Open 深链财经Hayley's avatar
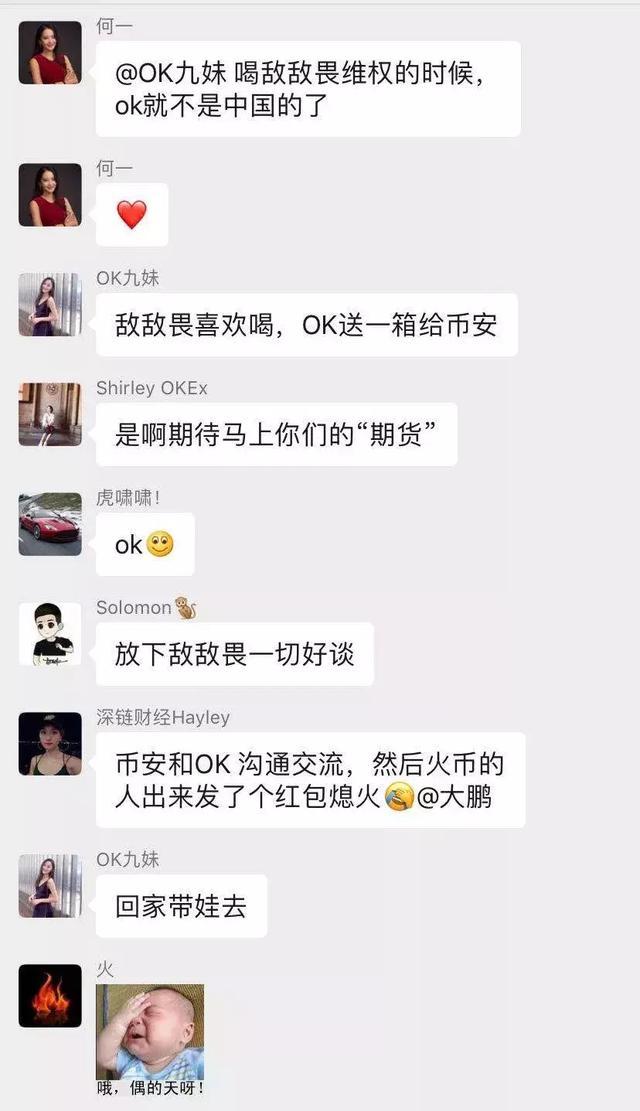This screenshot has height=1111, width=640. tap(50, 744)
